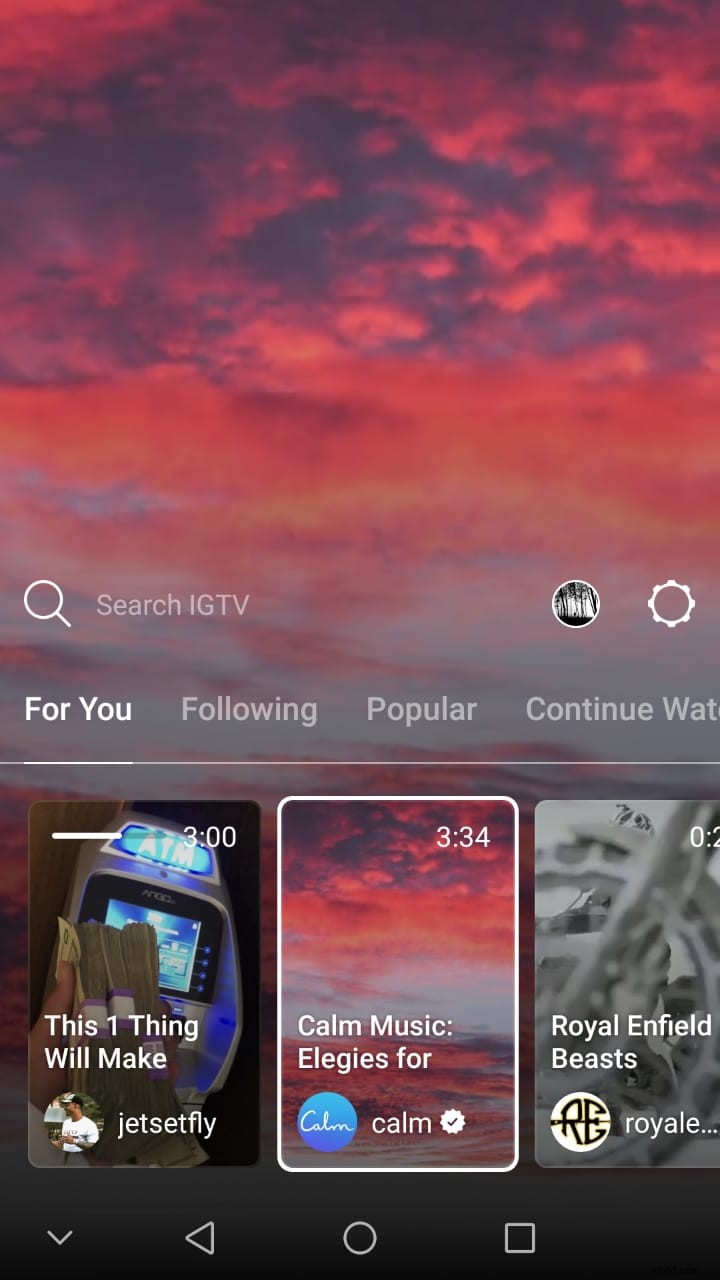Open the Popular tab
Image resolution: width=720 pixels, height=1280 pixels.
[421, 708]
